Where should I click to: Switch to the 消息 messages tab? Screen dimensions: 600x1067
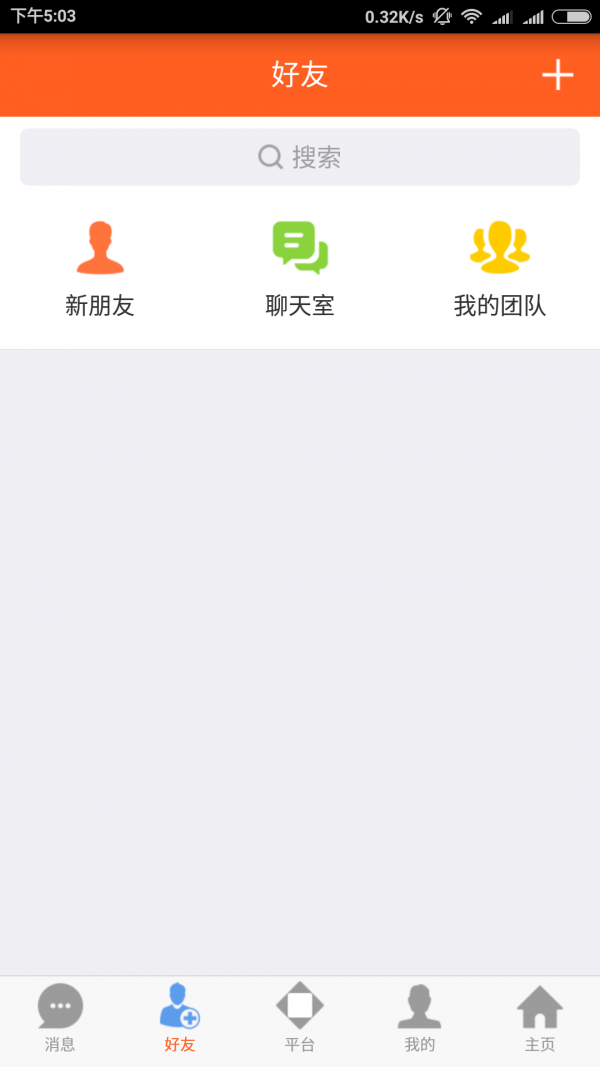tap(60, 1018)
